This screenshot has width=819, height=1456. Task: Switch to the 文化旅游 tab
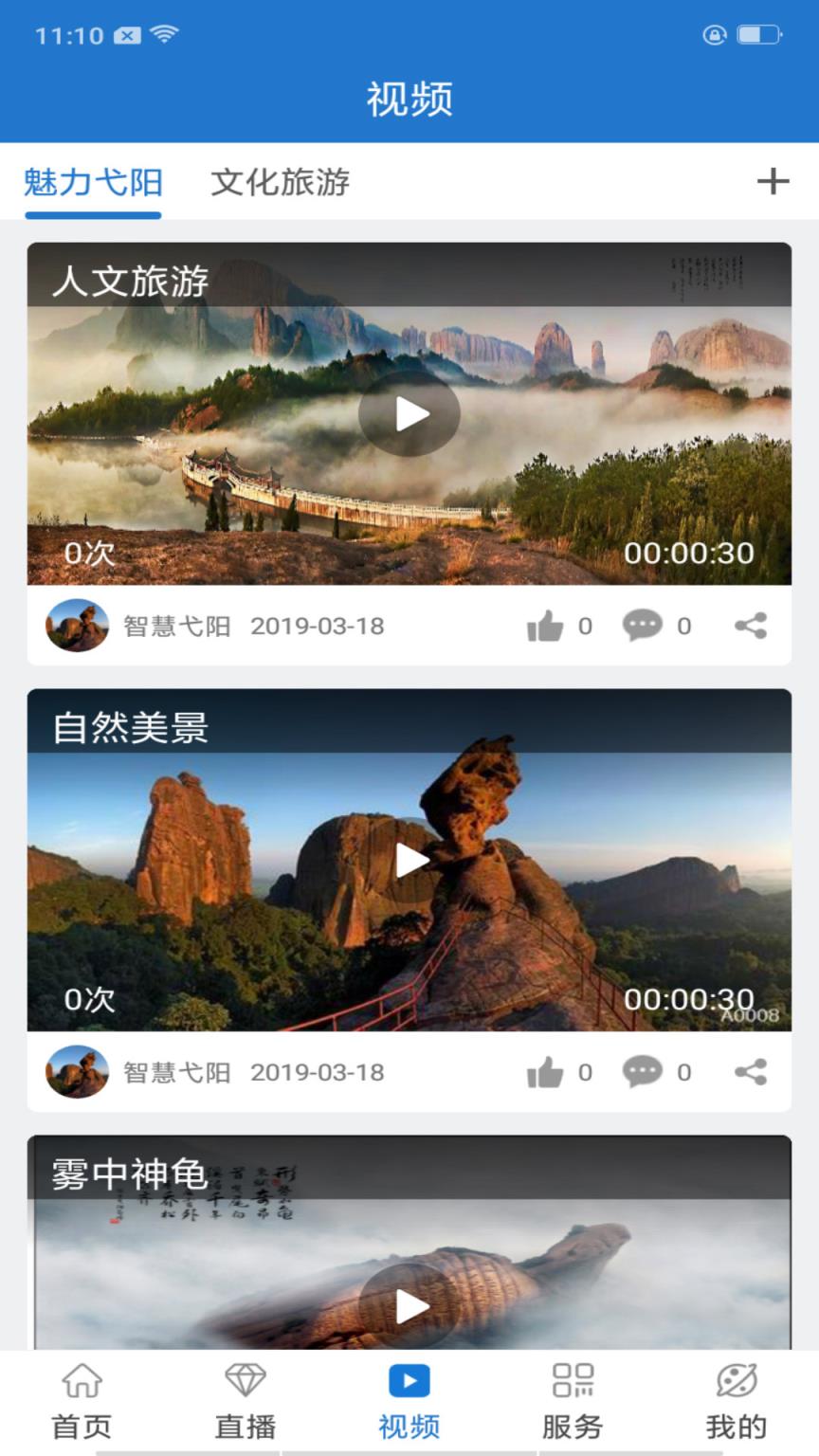pyautogui.click(x=280, y=183)
